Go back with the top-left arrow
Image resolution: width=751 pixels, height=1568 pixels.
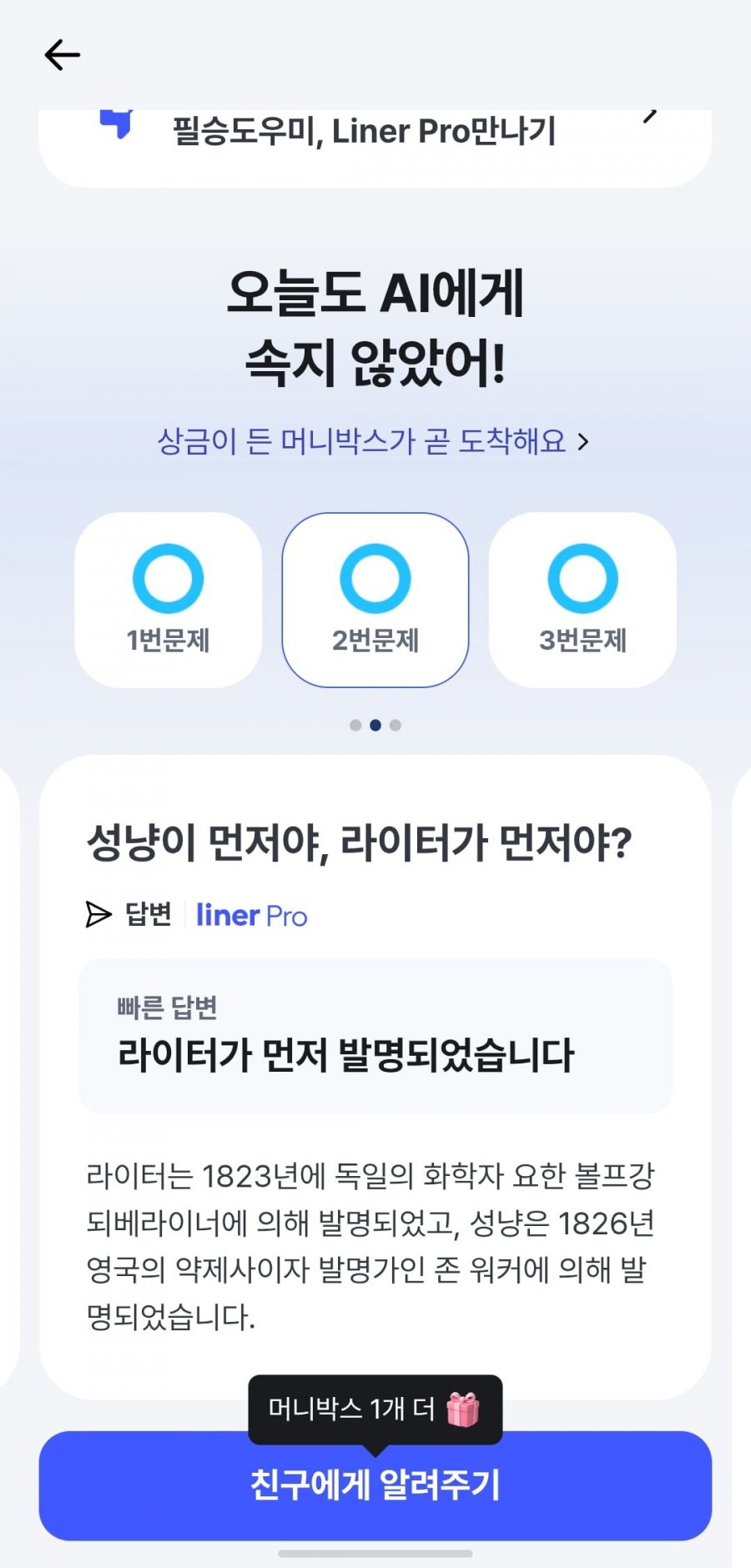tap(62, 55)
